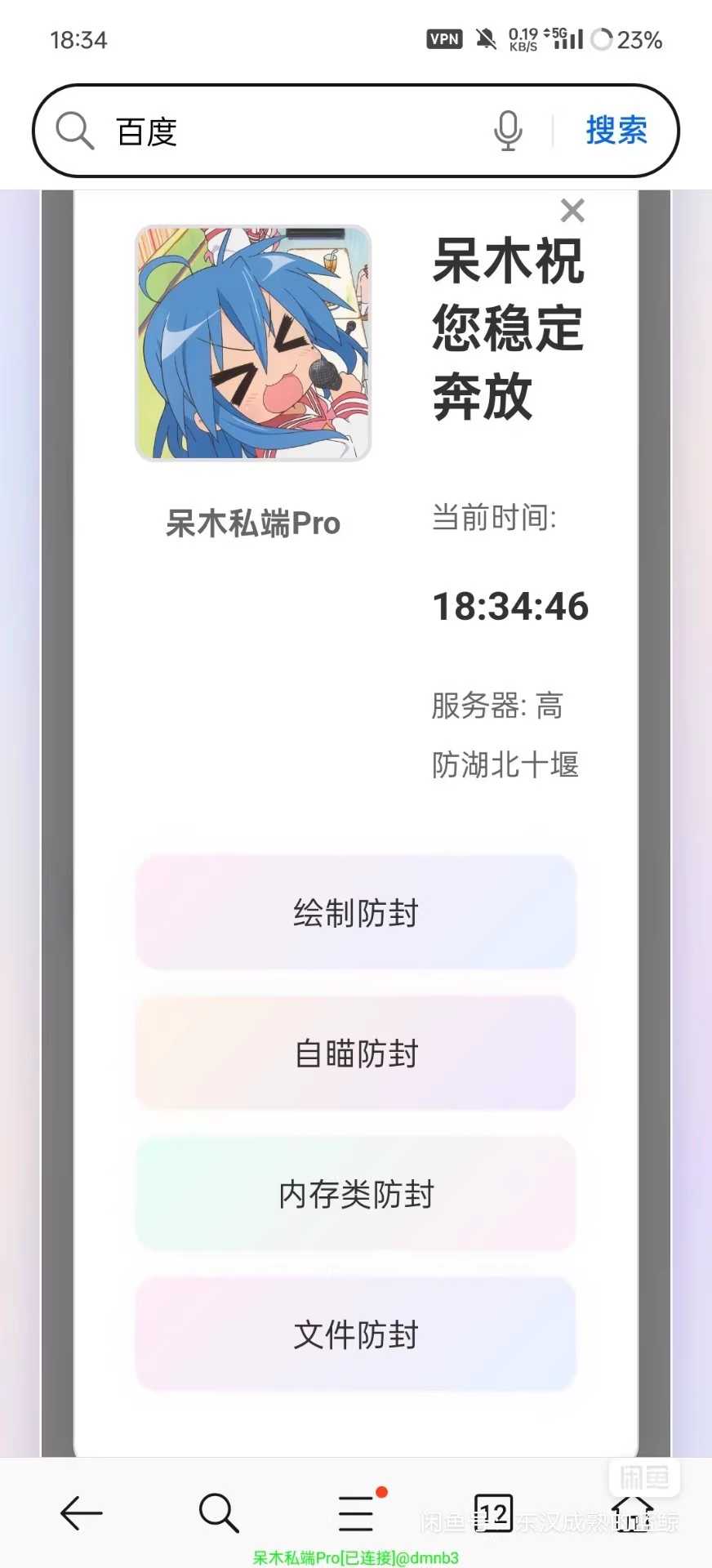This screenshot has height=1568, width=712.
Task: Go back using the browser back arrow
Action: click(82, 1513)
